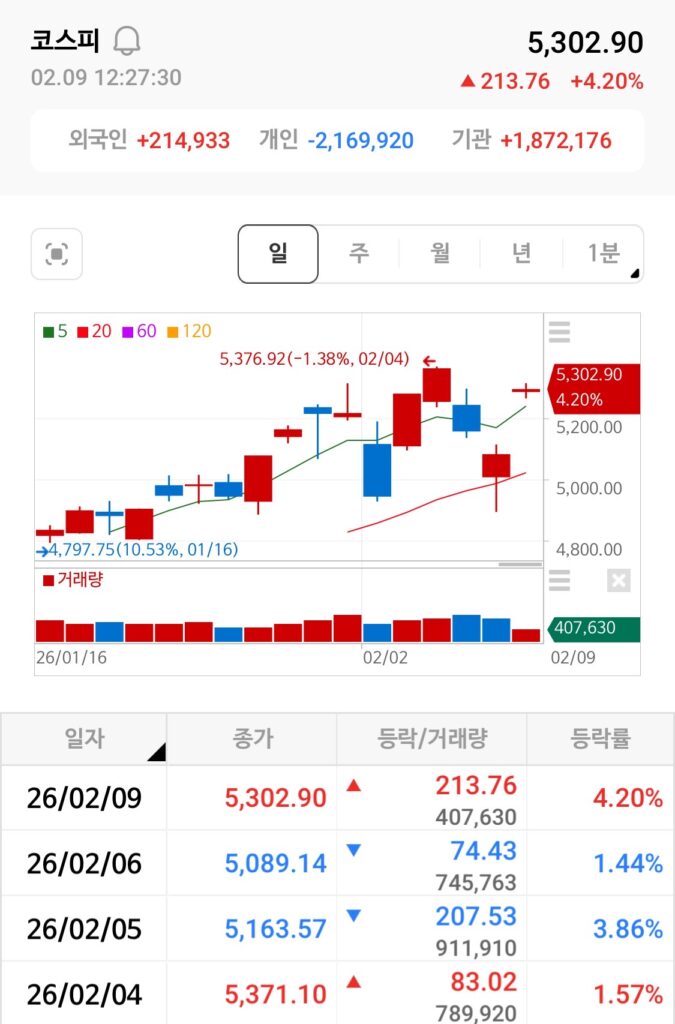Open the price chart settings menu
The height and width of the screenshot is (1024, 675).
click(x=560, y=332)
